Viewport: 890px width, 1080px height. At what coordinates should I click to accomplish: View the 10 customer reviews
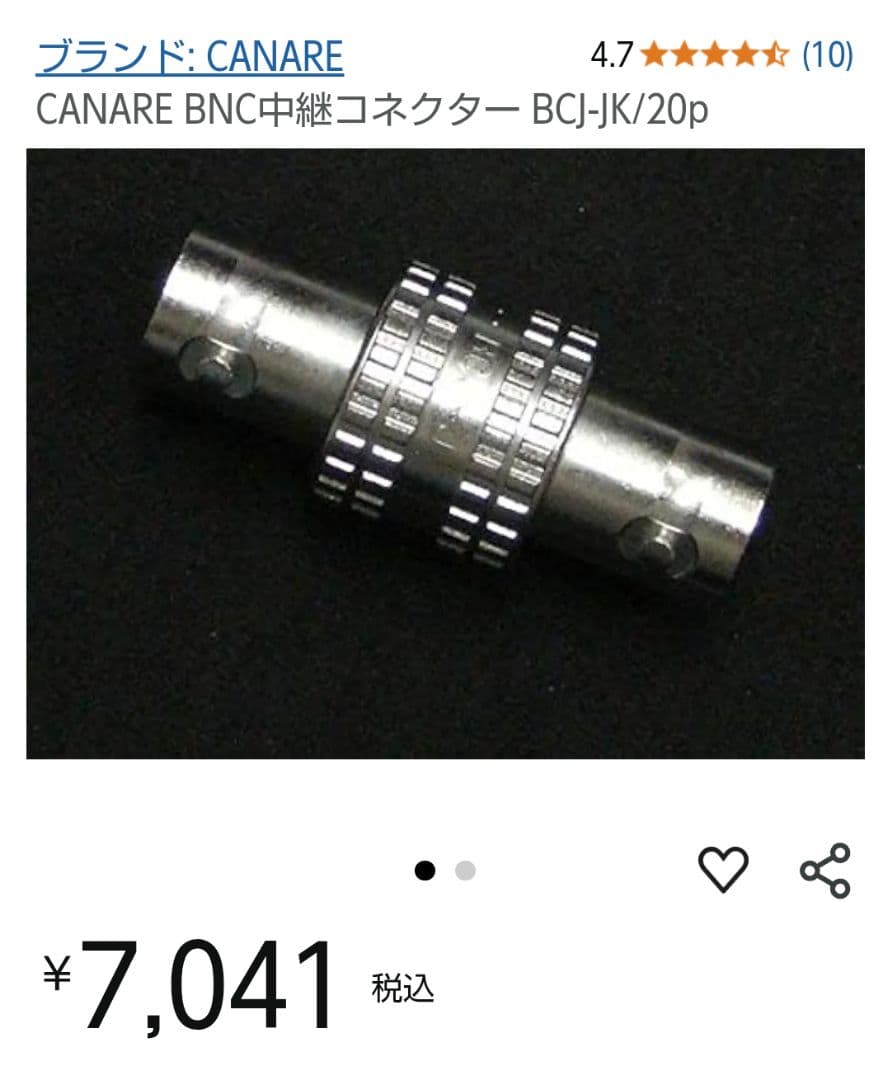click(x=827, y=57)
